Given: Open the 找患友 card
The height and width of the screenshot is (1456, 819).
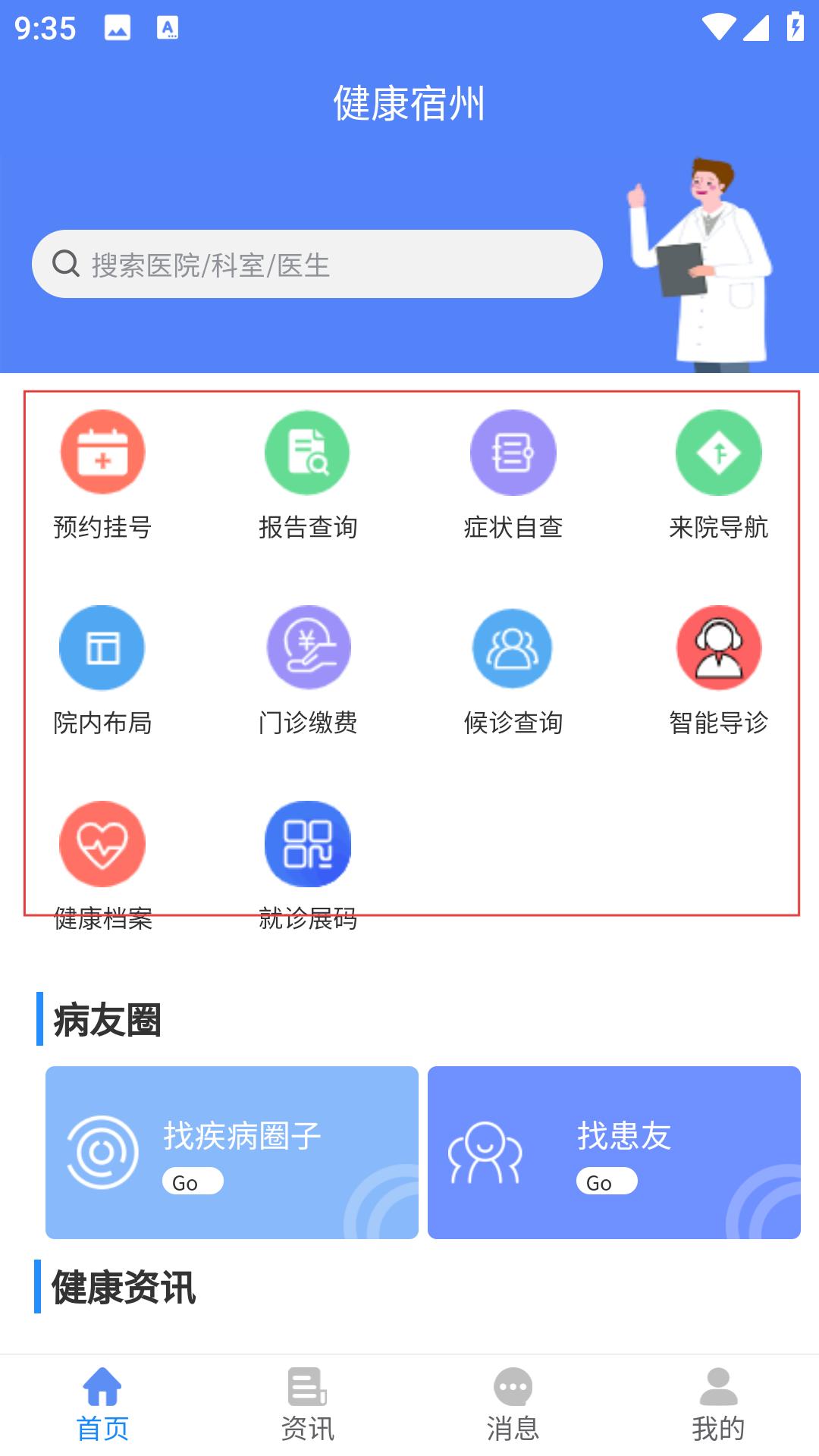Looking at the screenshot, I should [613, 1152].
